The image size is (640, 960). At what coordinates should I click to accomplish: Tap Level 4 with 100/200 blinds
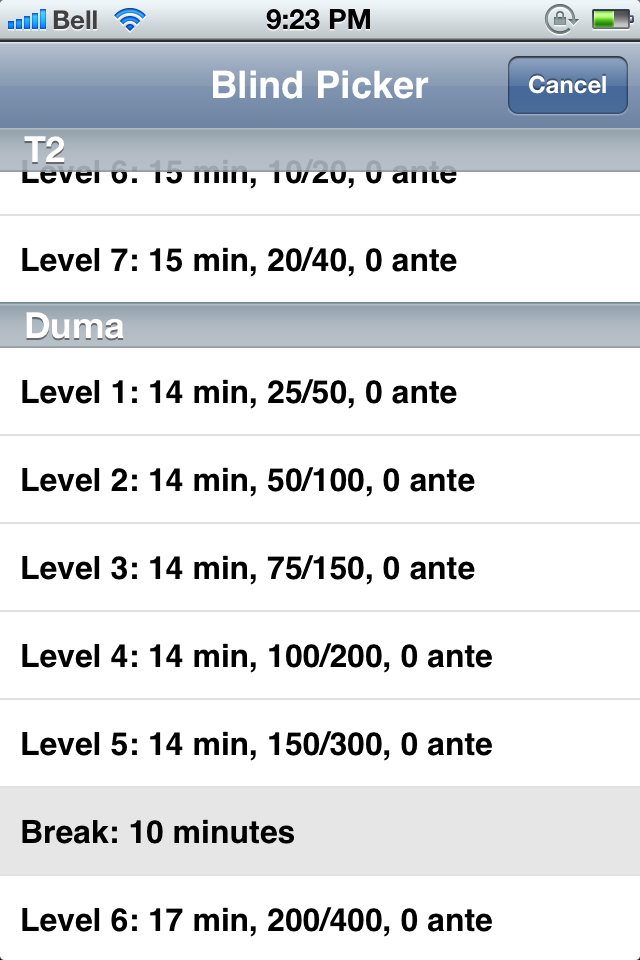[320, 656]
